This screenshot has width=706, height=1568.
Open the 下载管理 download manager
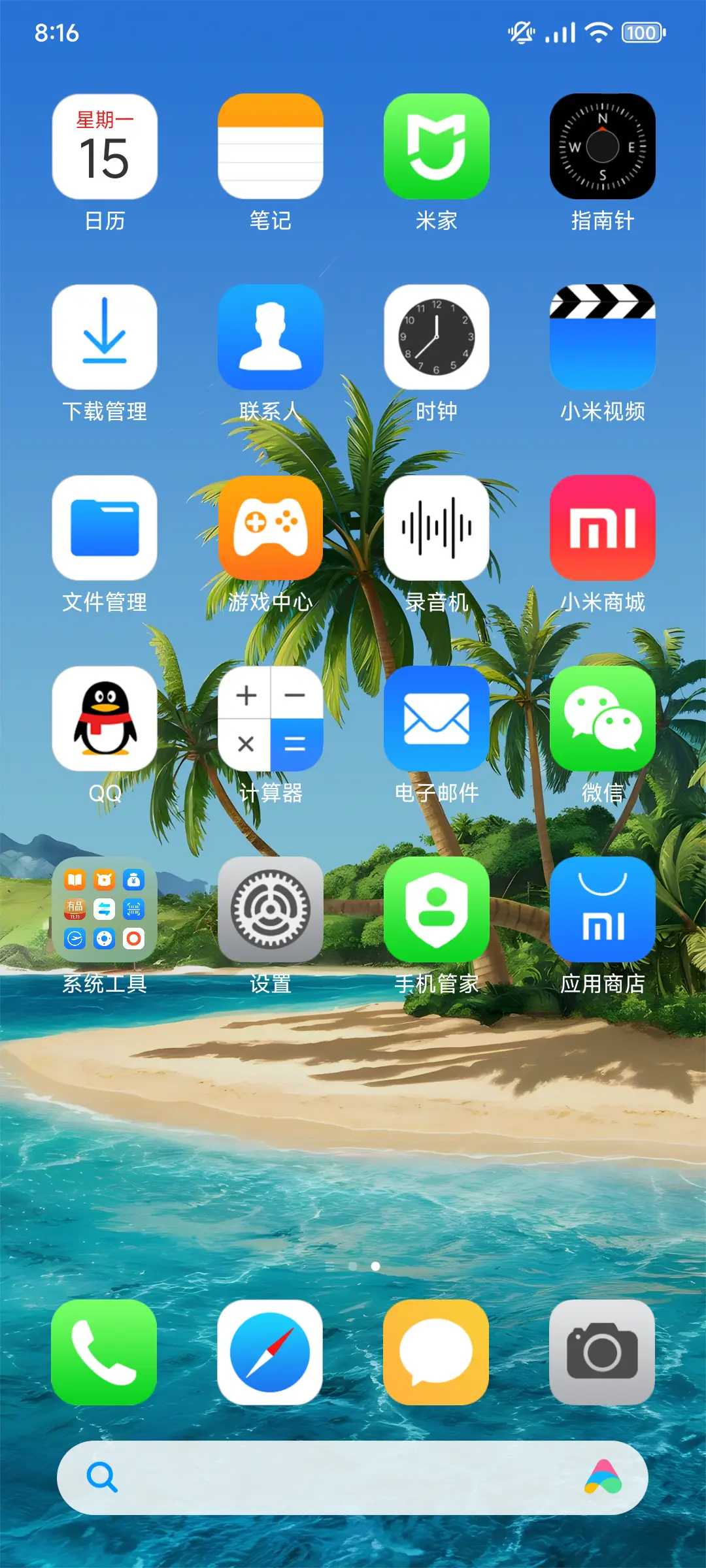105,336
